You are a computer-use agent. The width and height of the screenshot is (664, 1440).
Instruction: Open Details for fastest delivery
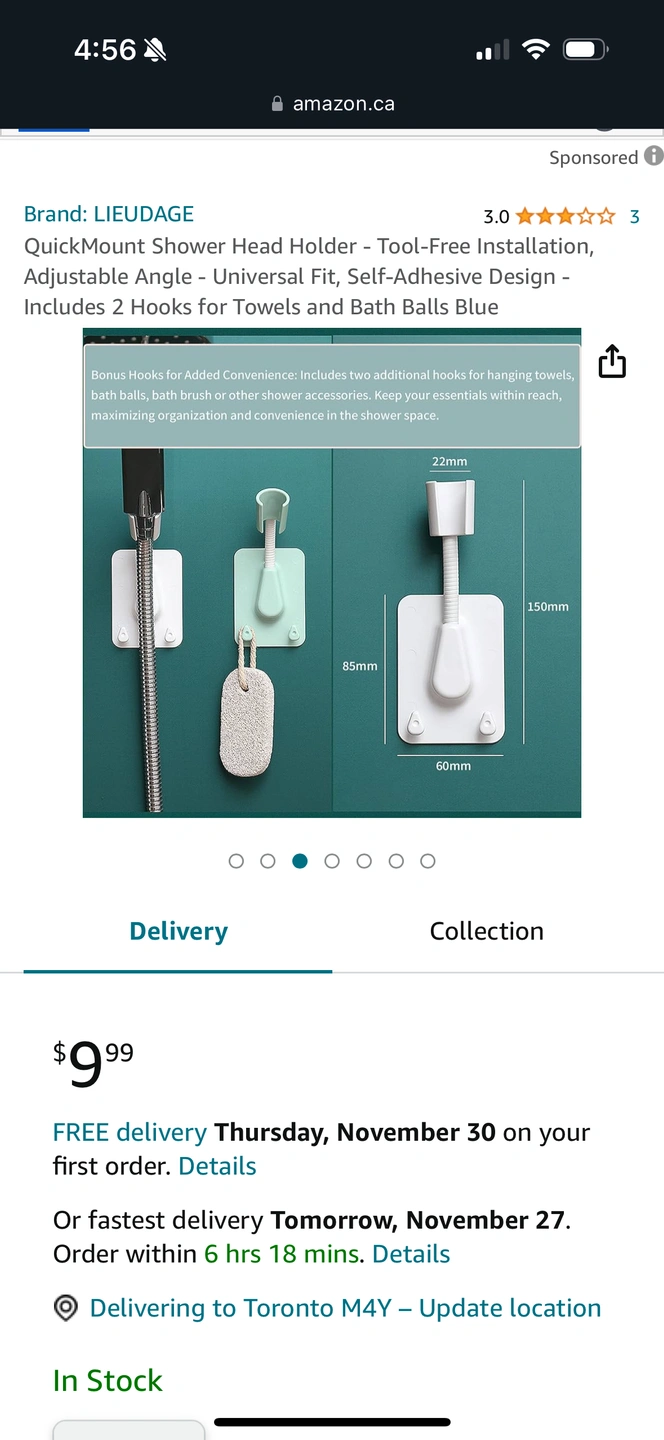[x=411, y=1254]
